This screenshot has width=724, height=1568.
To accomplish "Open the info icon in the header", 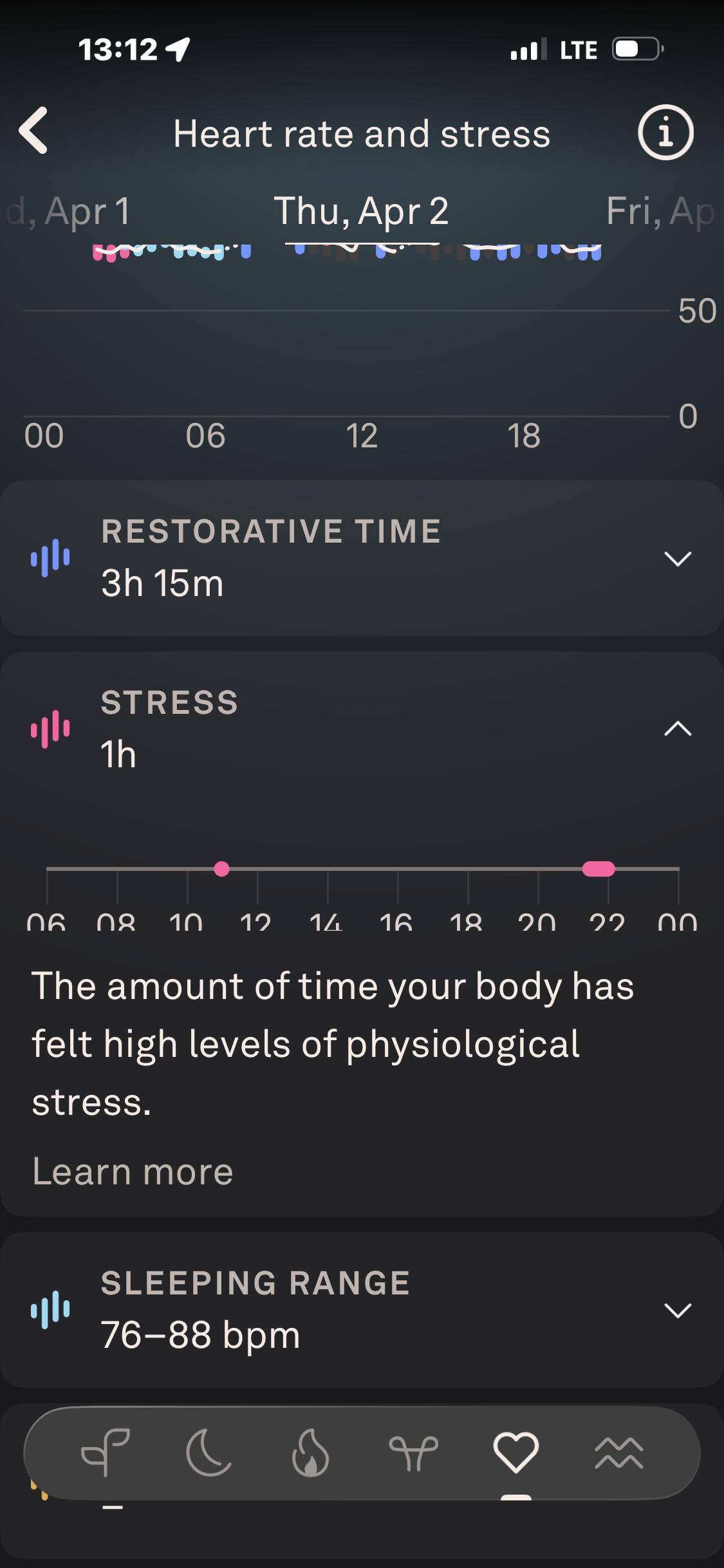I will click(x=665, y=132).
